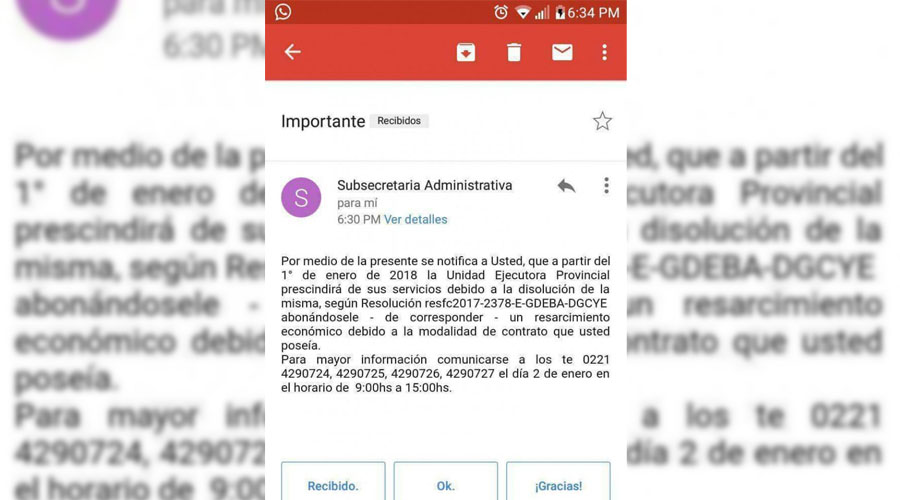Screen dimensions: 900x500
Task: Choose the Ok. quick reply
Action: [445, 485]
